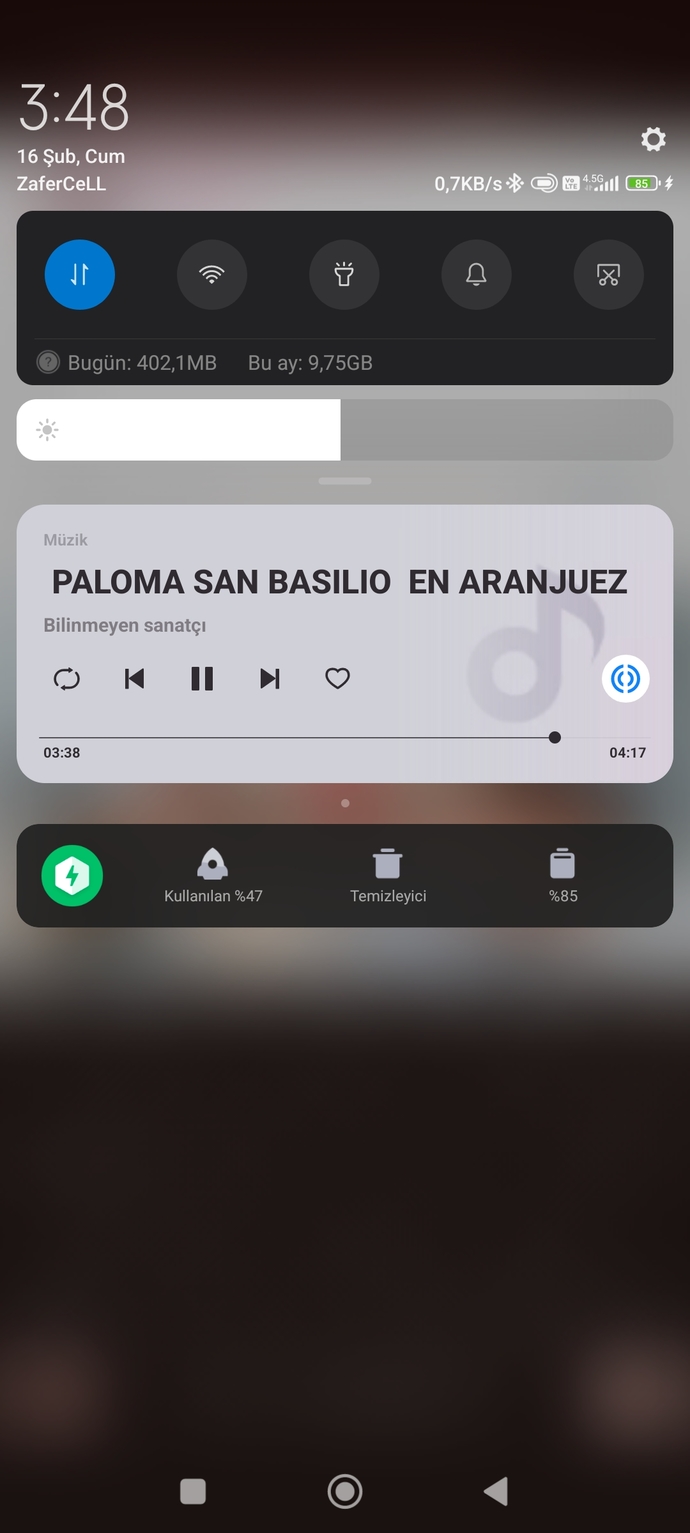Go to the home screen

(345, 1492)
